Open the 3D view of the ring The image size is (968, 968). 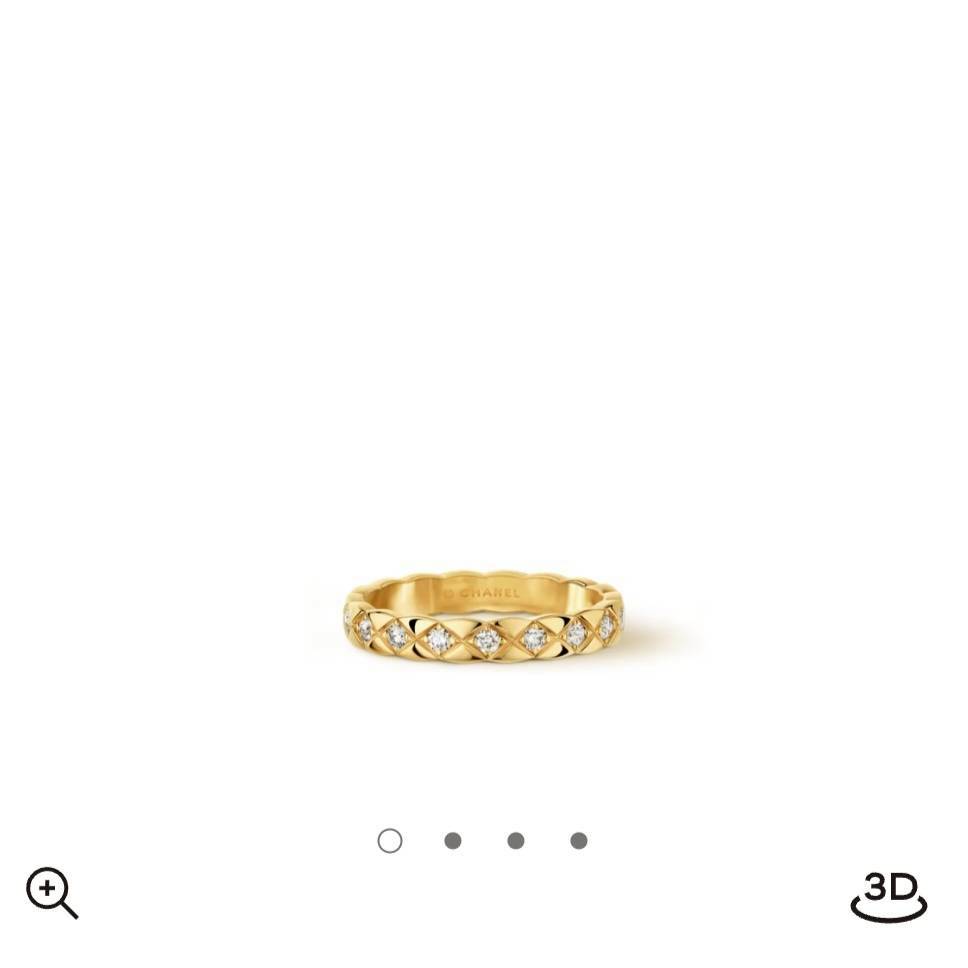click(889, 895)
